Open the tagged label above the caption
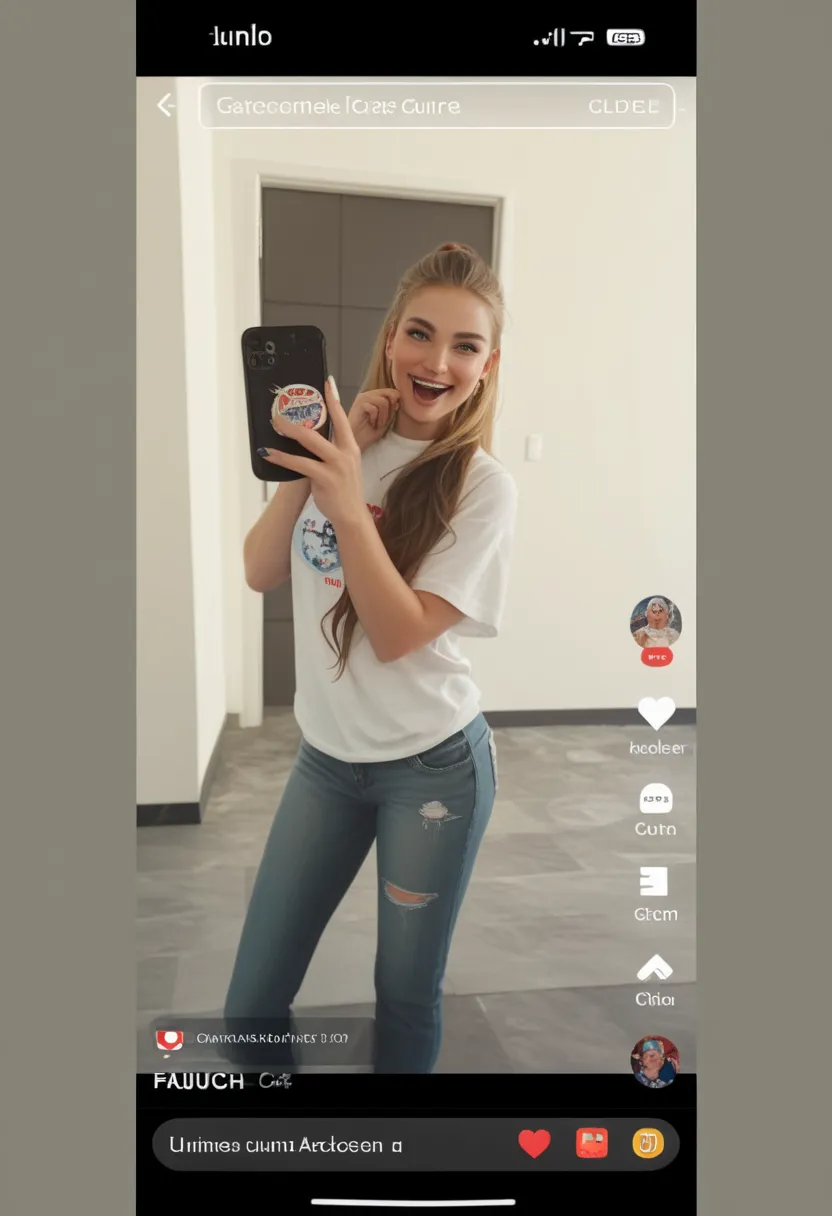 pos(260,1039)
